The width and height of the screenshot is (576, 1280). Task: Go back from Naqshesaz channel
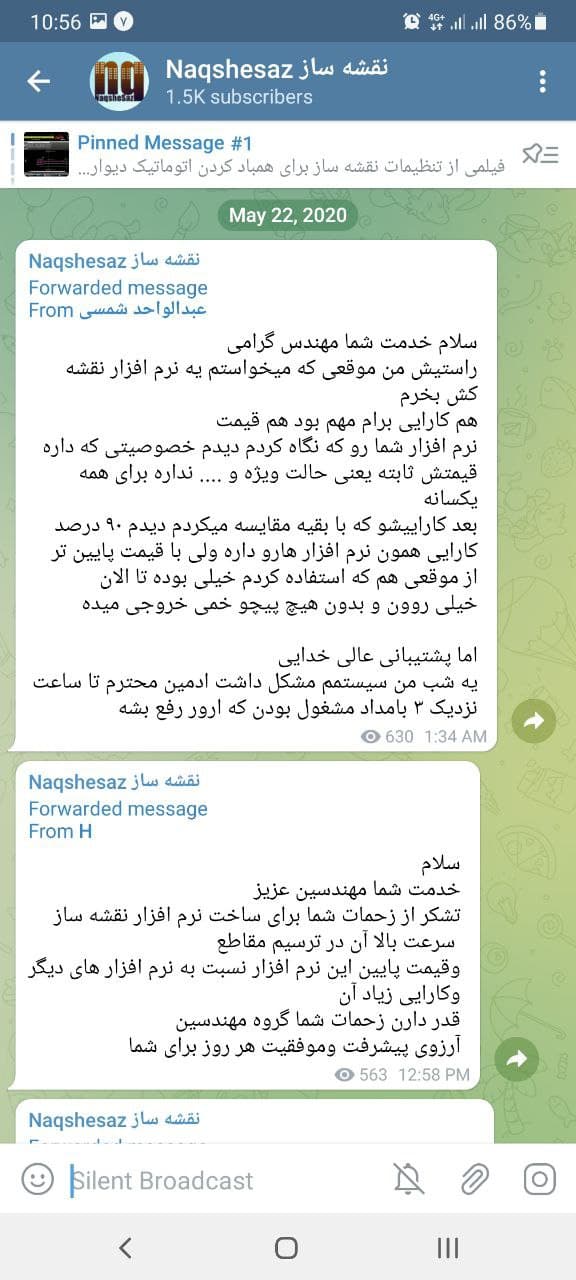coord(39,82)
